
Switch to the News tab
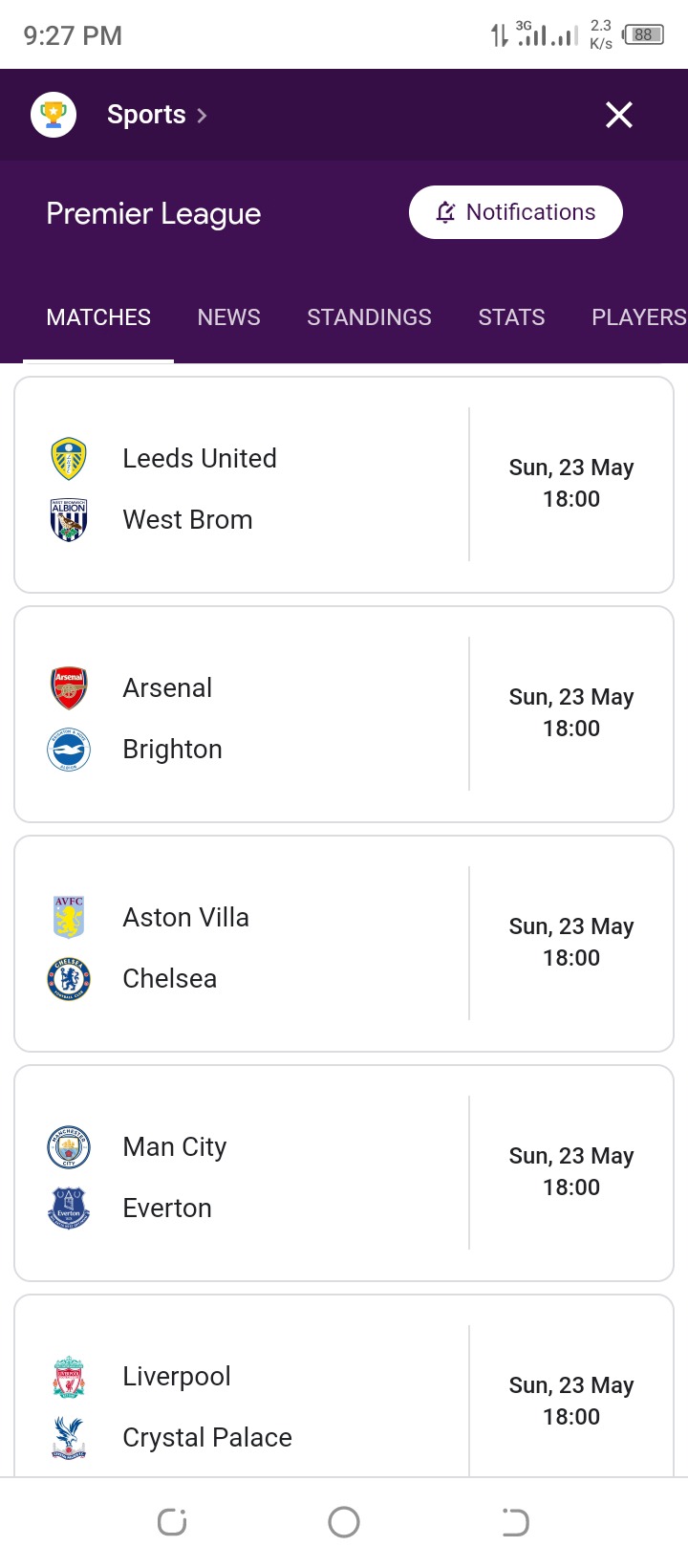(229, 317)
